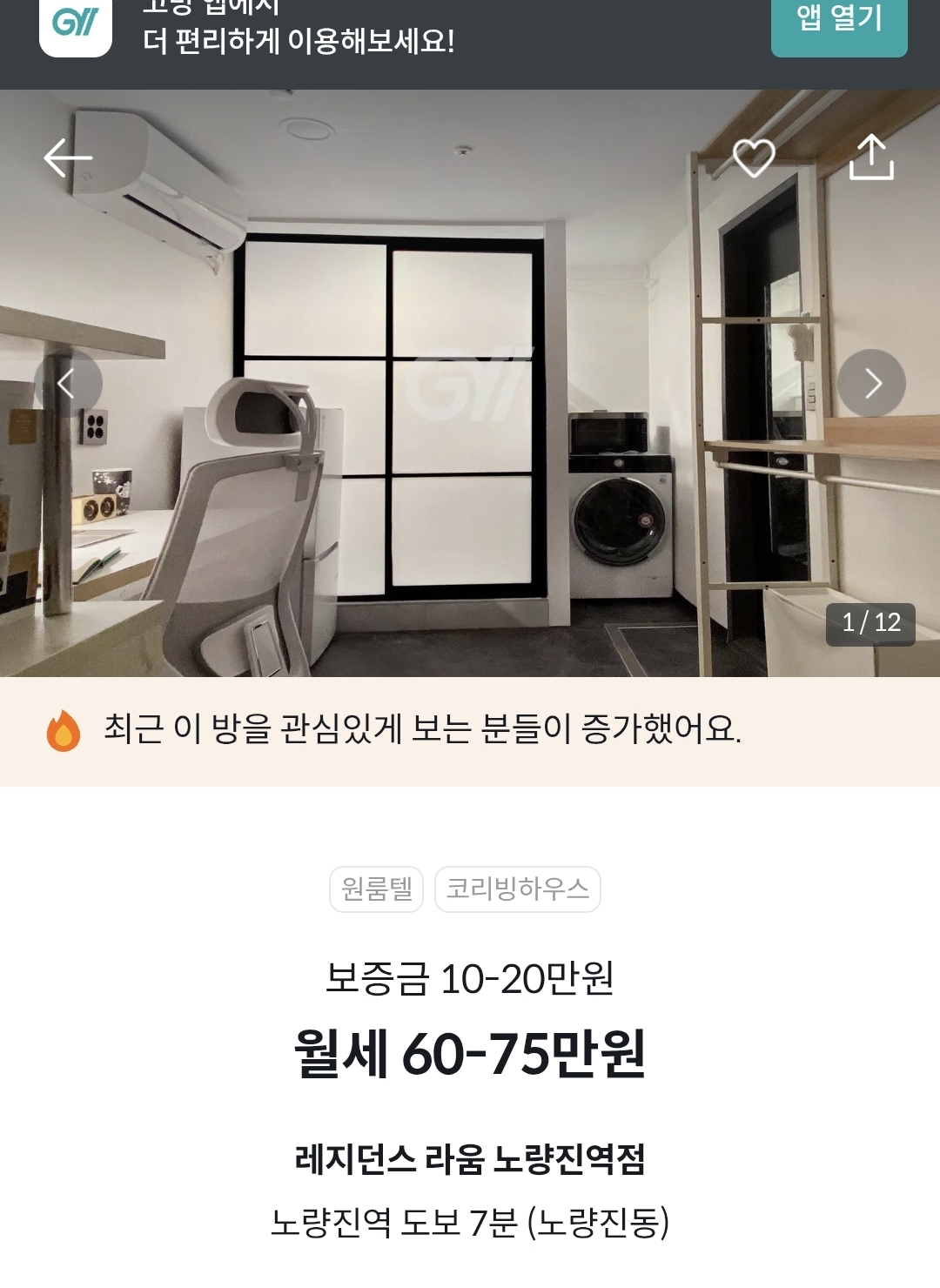This screenshot has height=1288, width=940.
Task: Select the 원룸텔 tag chip
Action: pos(376,889)
